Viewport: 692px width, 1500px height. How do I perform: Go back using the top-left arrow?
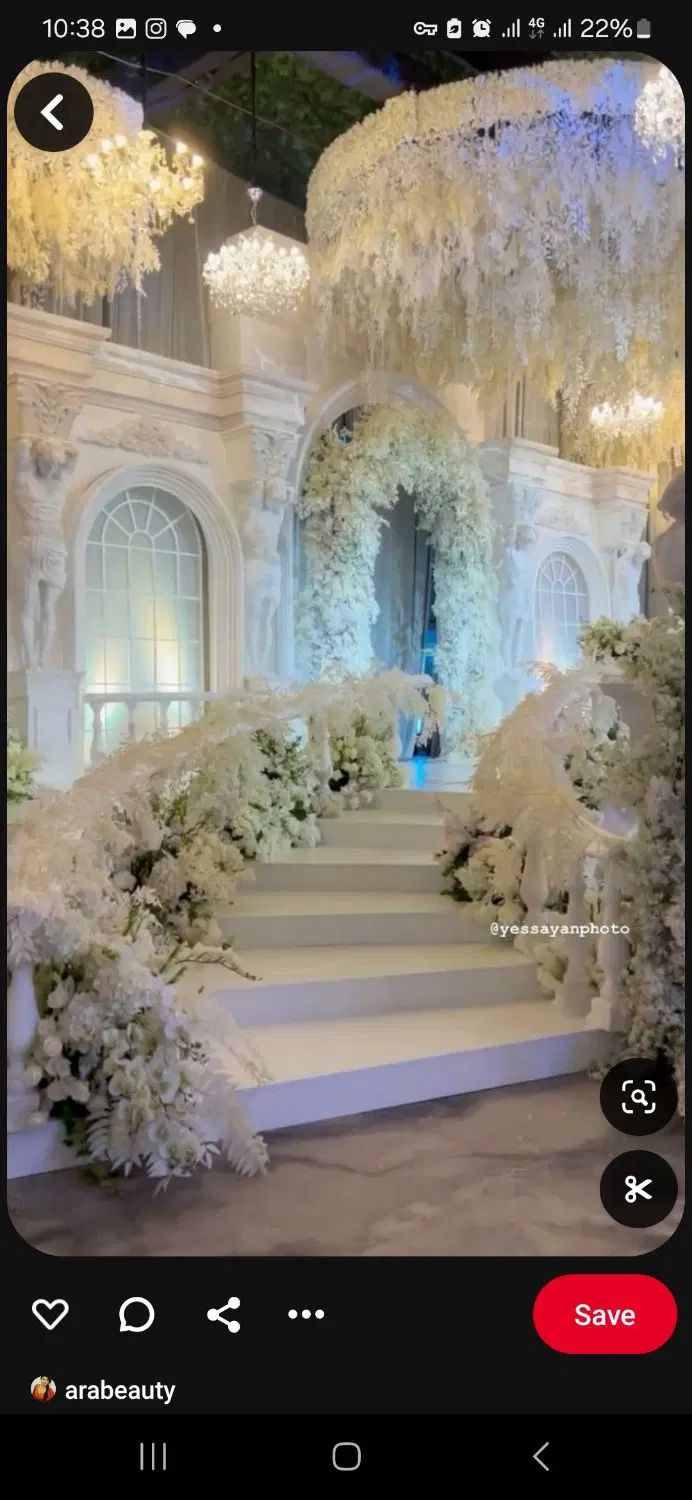pyautogui.click(x=53, y=113)
